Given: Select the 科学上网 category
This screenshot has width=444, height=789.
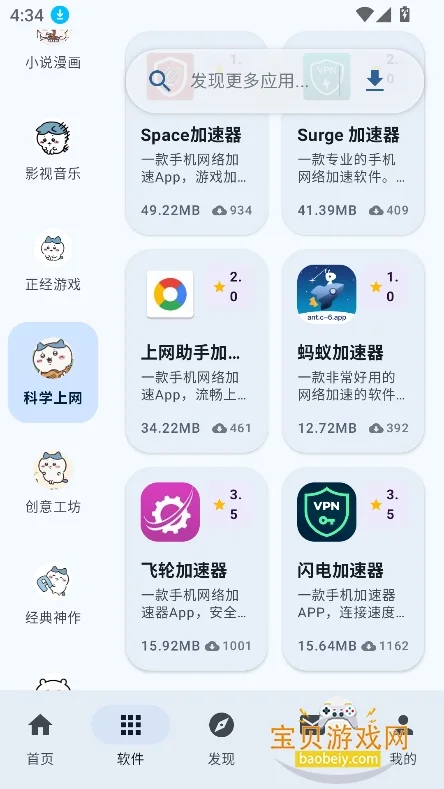Looking at the screenshot, I should [53, 372].
